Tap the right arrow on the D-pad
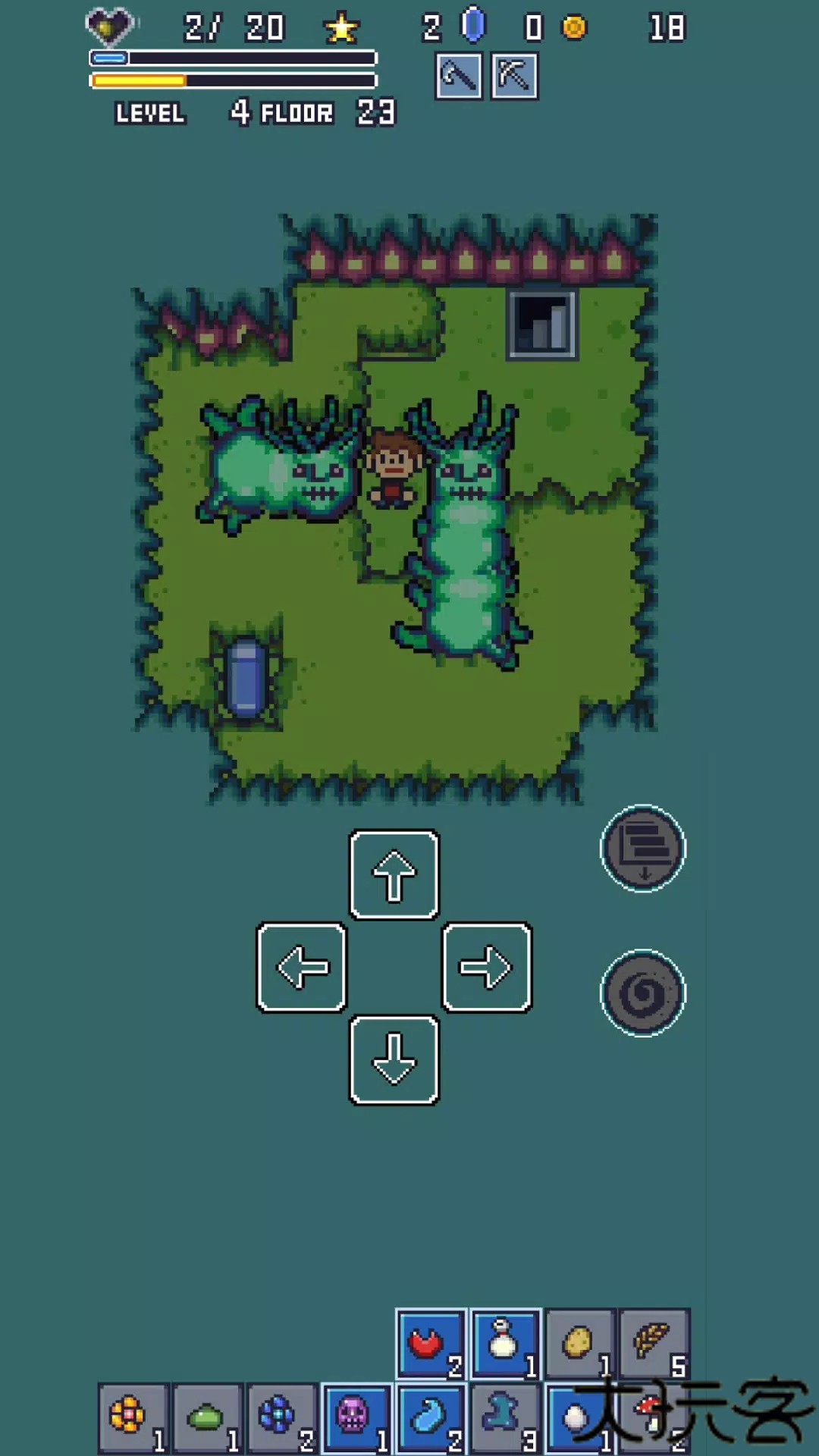819x1456 pixels. 486,967
